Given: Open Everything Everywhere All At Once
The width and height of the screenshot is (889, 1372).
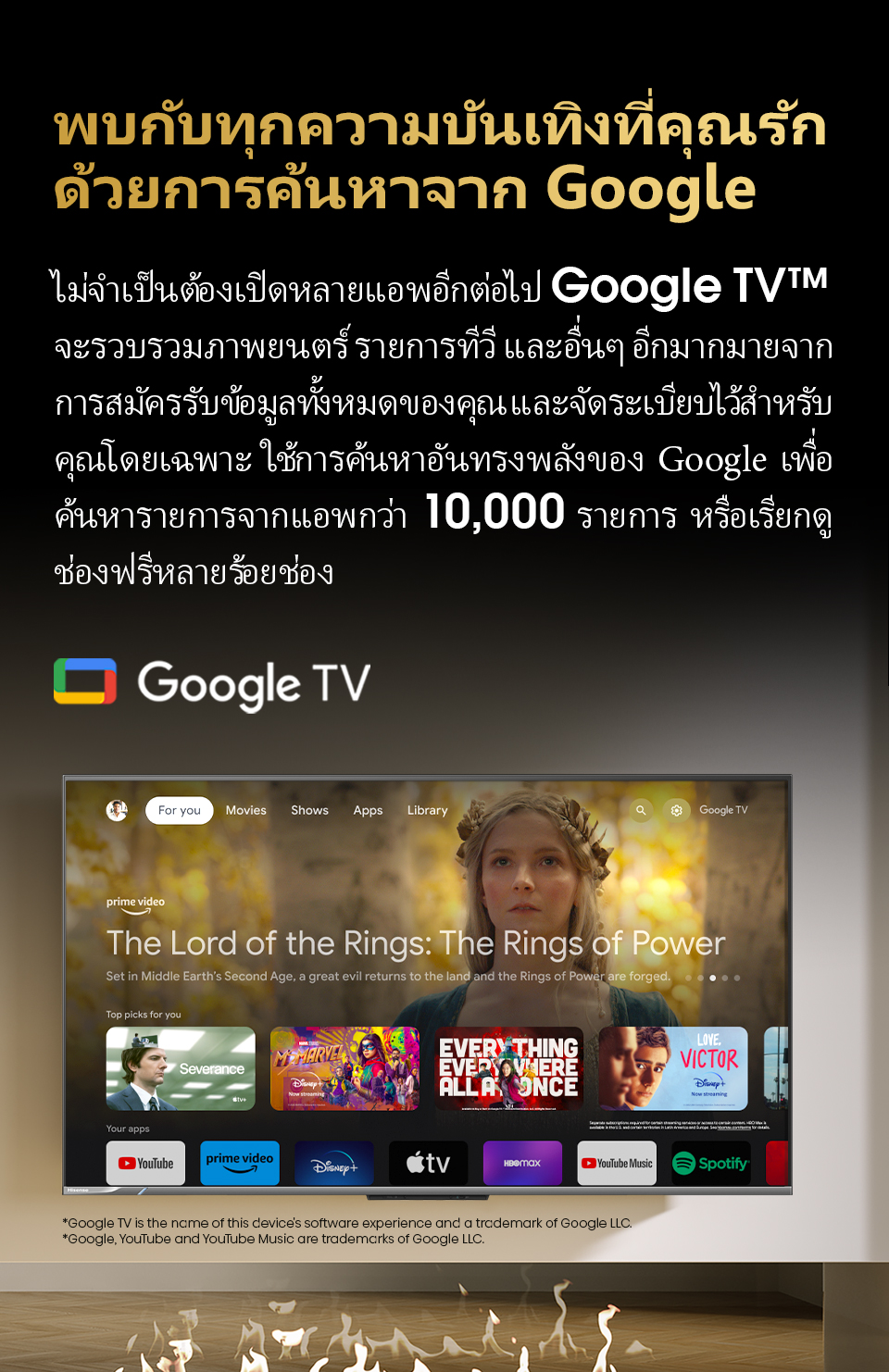Looking at the screenshot, I should [x=511, y=1068].
